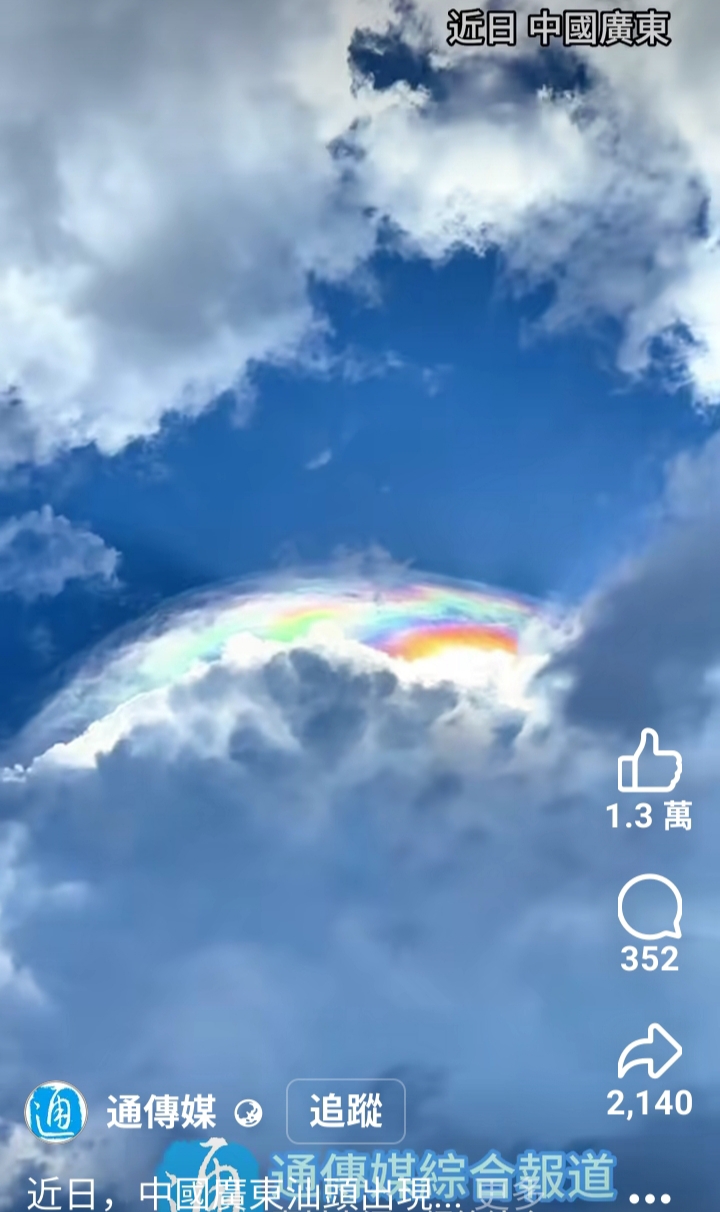This screenshot has height=1212, width=720.
Task: Open the comments section
Action: [x=650, y=906]
